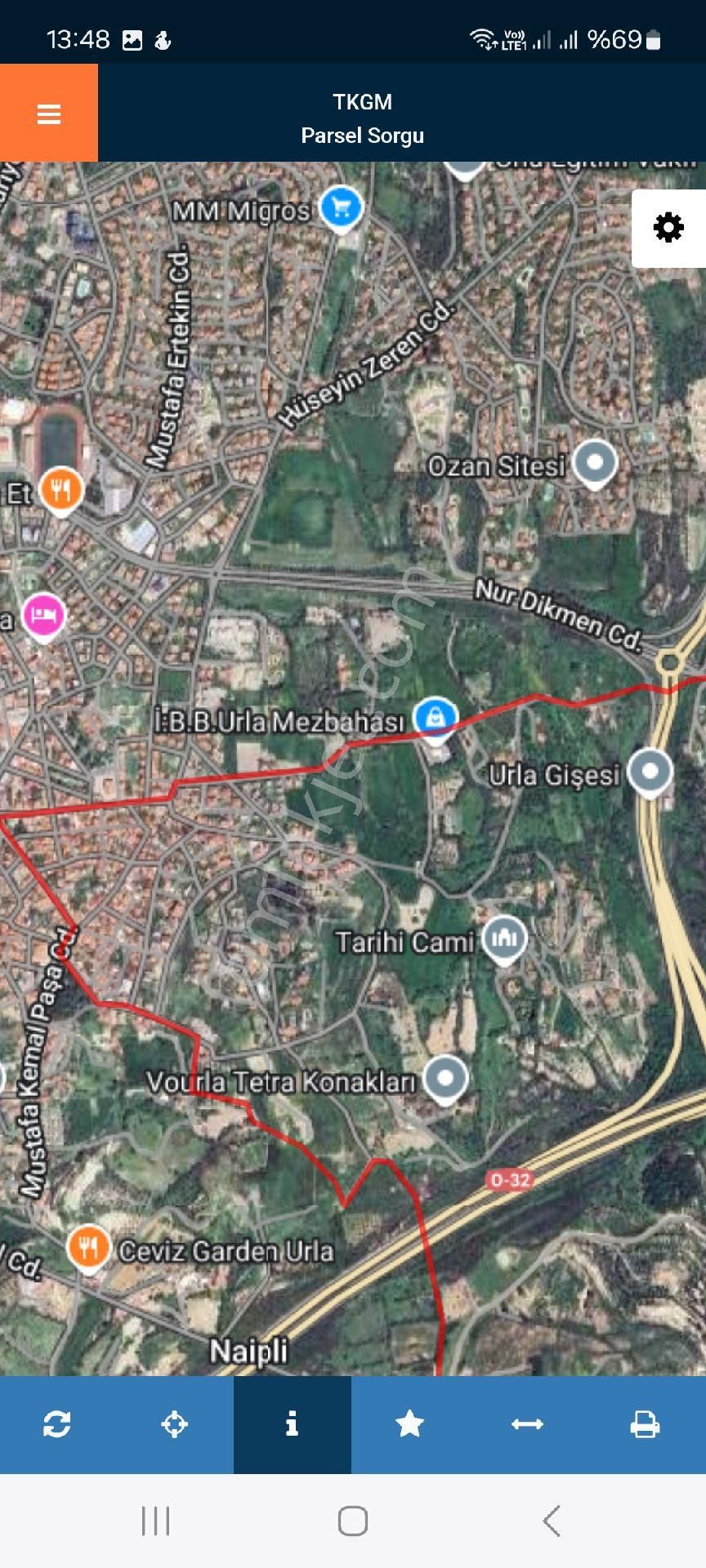Tap the TKGM Parsel Sorgu title bar
The height and width of the screenshot is (1568, 706).
(x=362, y=118)
